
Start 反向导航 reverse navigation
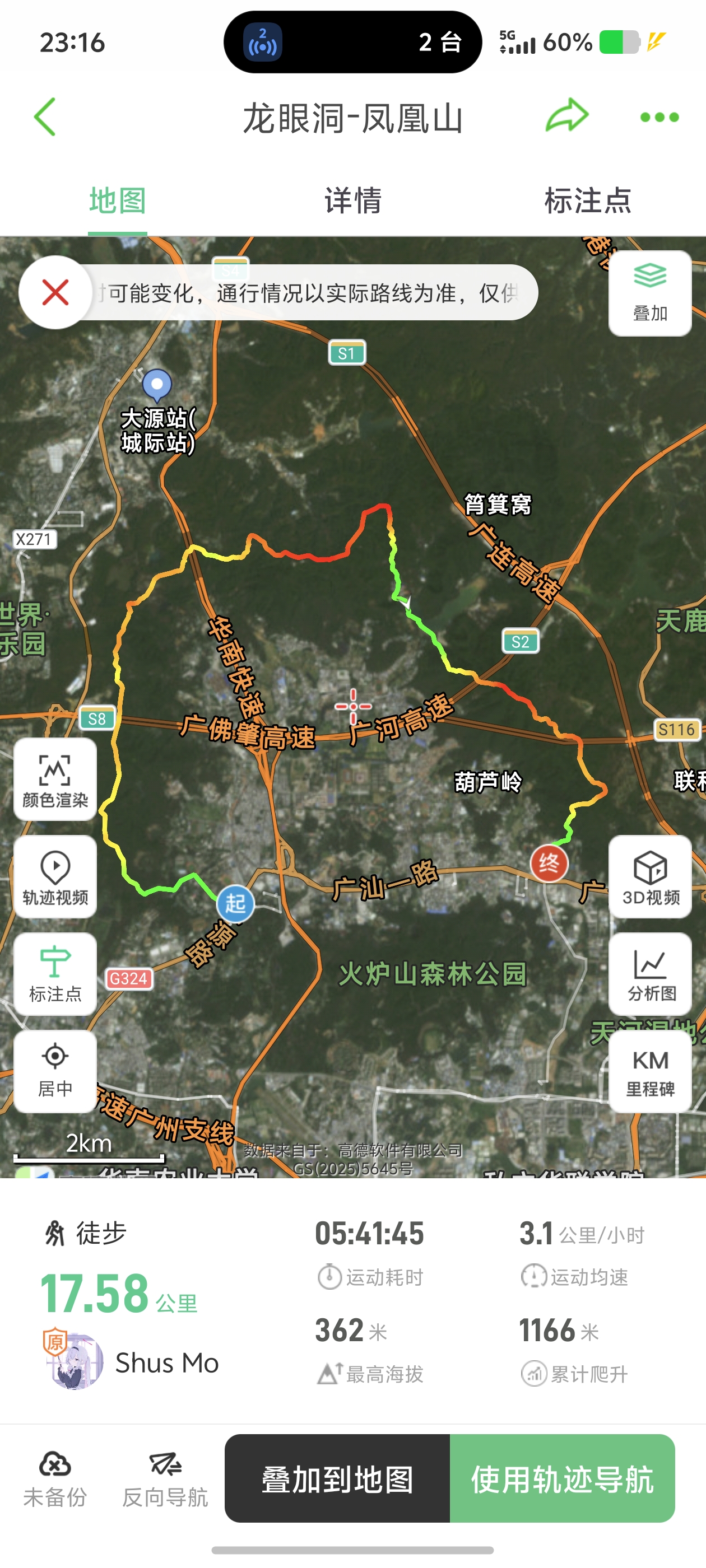click(165, 1479)
